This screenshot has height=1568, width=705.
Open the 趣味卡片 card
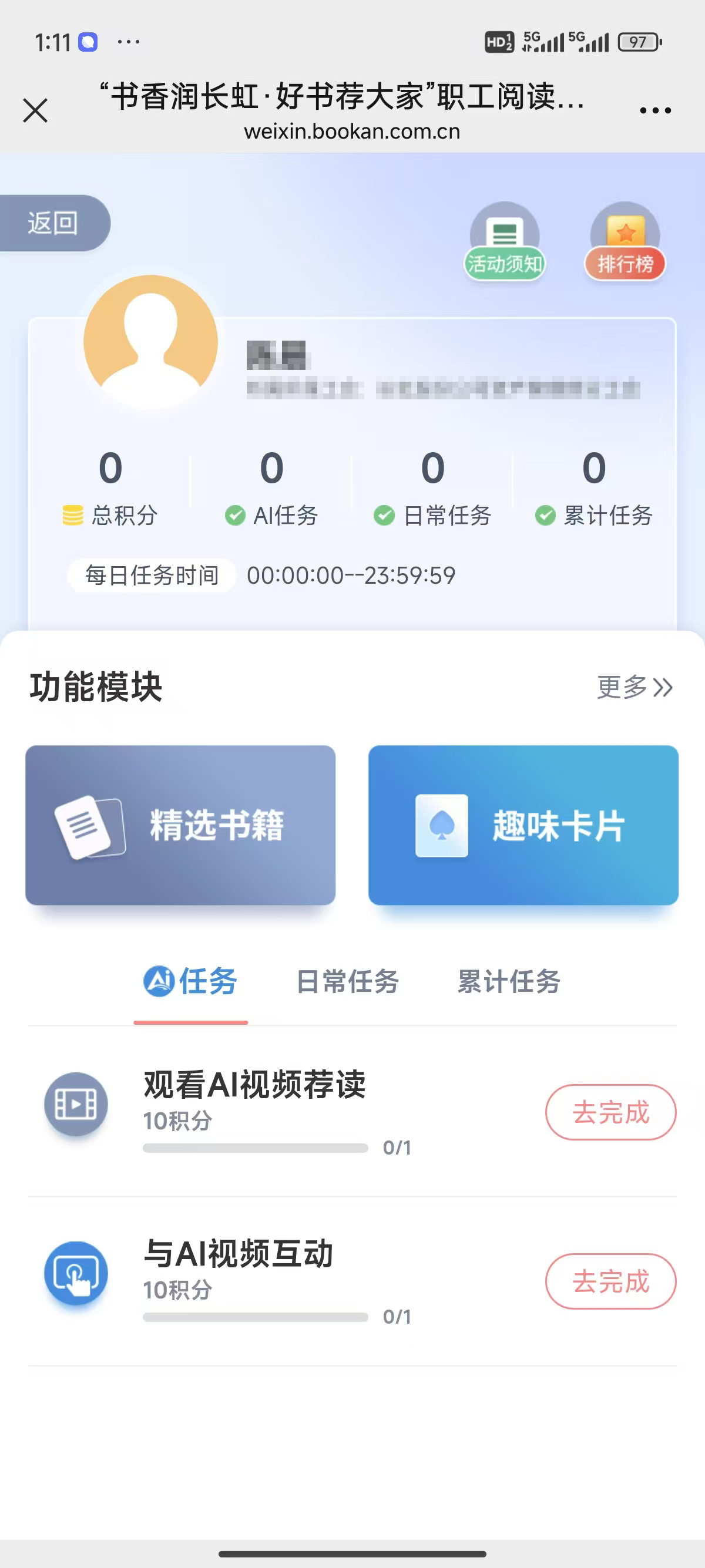[x=523, y=825]
